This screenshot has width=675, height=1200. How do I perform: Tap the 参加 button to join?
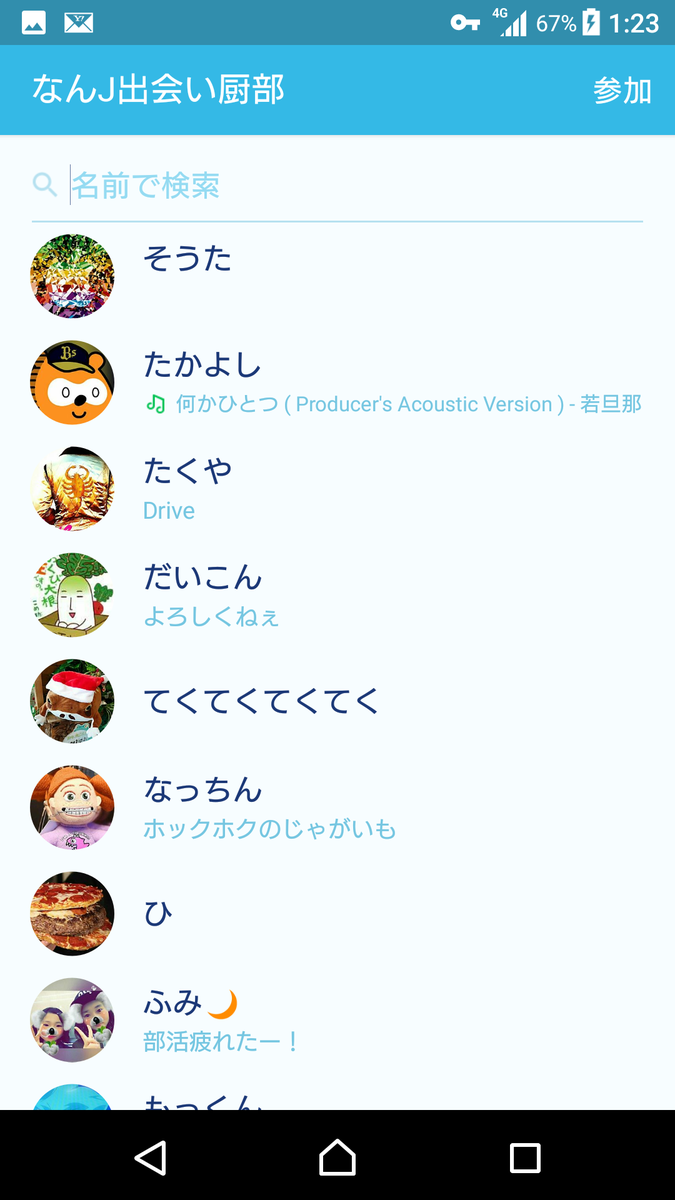[x=621, y=91]
